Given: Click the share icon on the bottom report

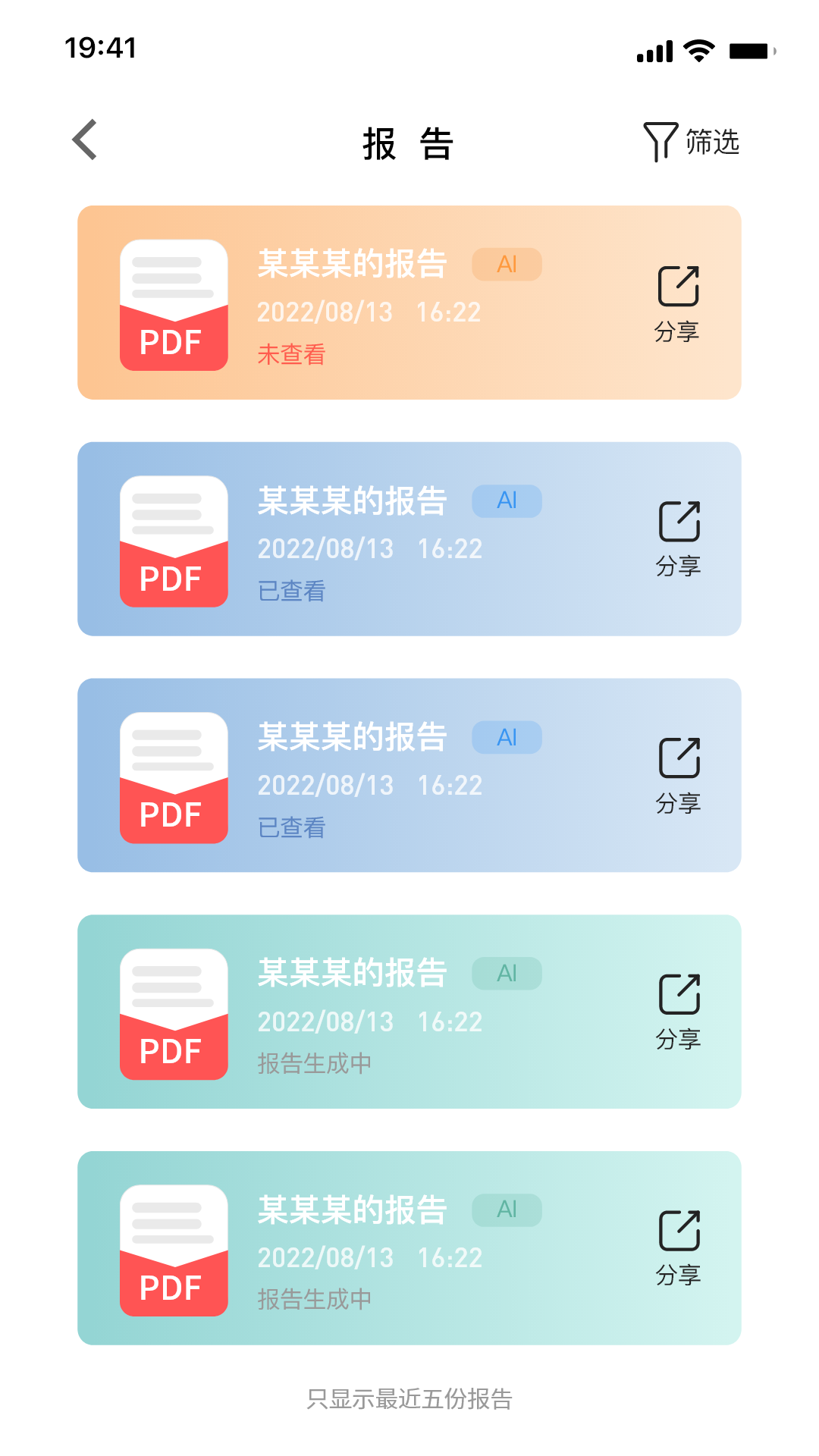Looking at the screenshot, I should click(679, 1228).
